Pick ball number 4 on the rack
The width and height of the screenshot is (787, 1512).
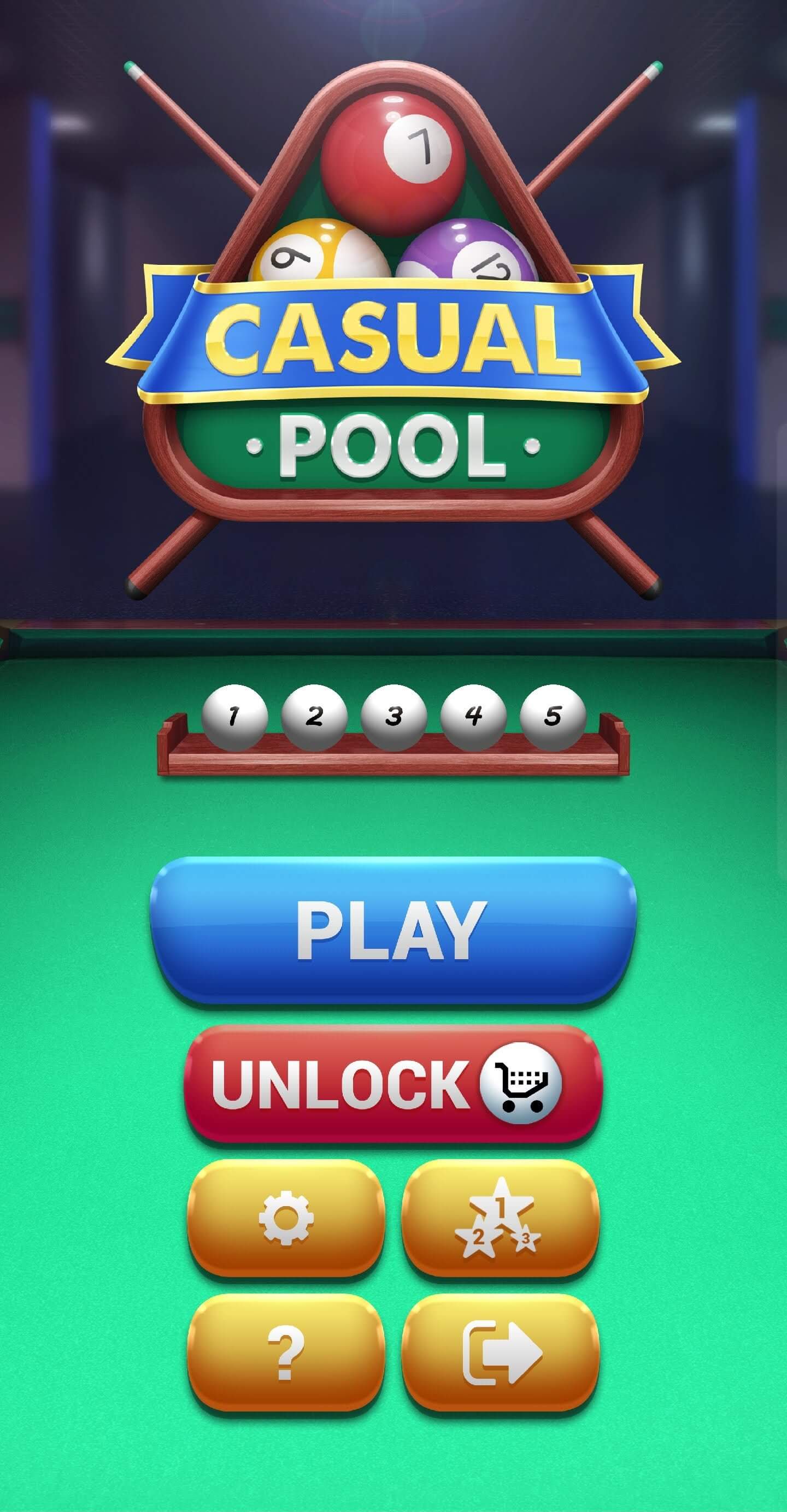[473, 717]
